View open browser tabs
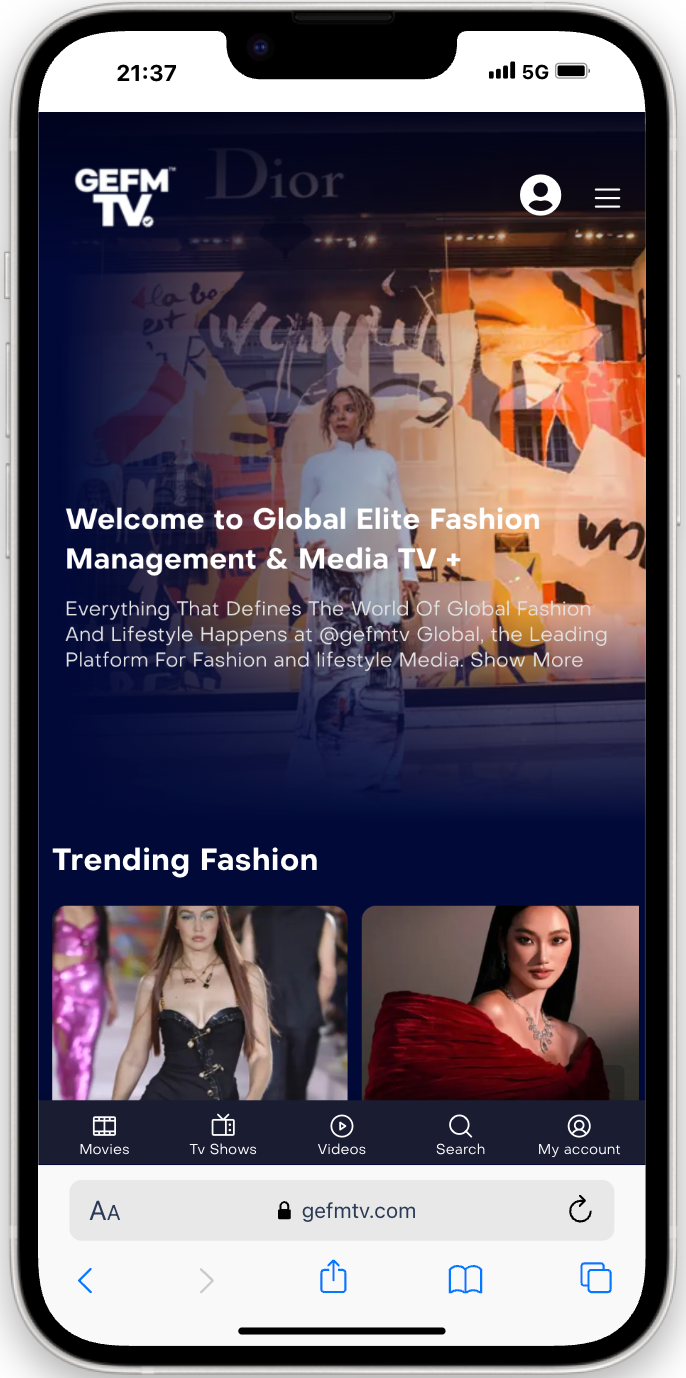The image size is (686, 1378). [x=595, y=1278]
